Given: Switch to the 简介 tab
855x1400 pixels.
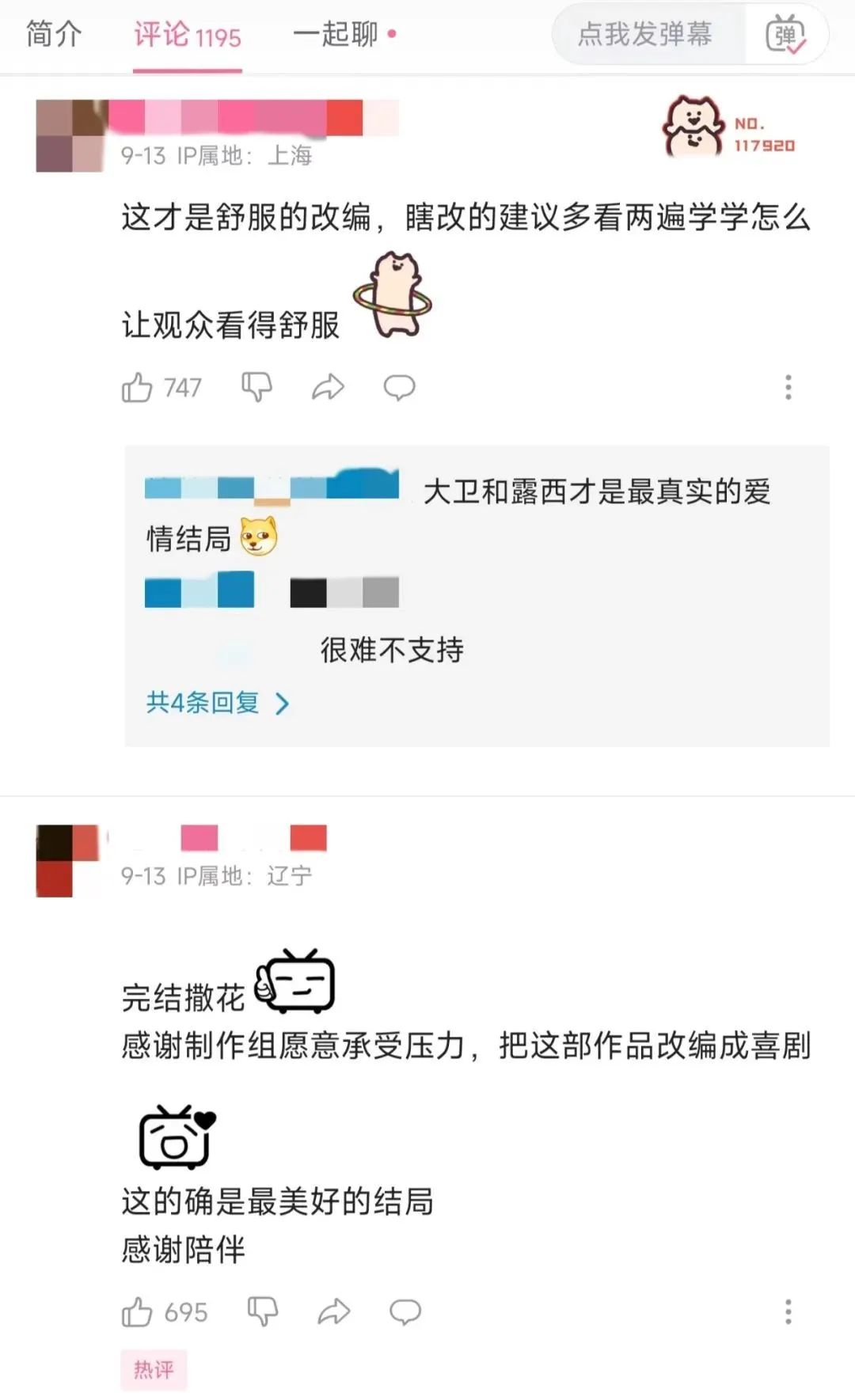Looking at the screenshot, I should (54, 34).
